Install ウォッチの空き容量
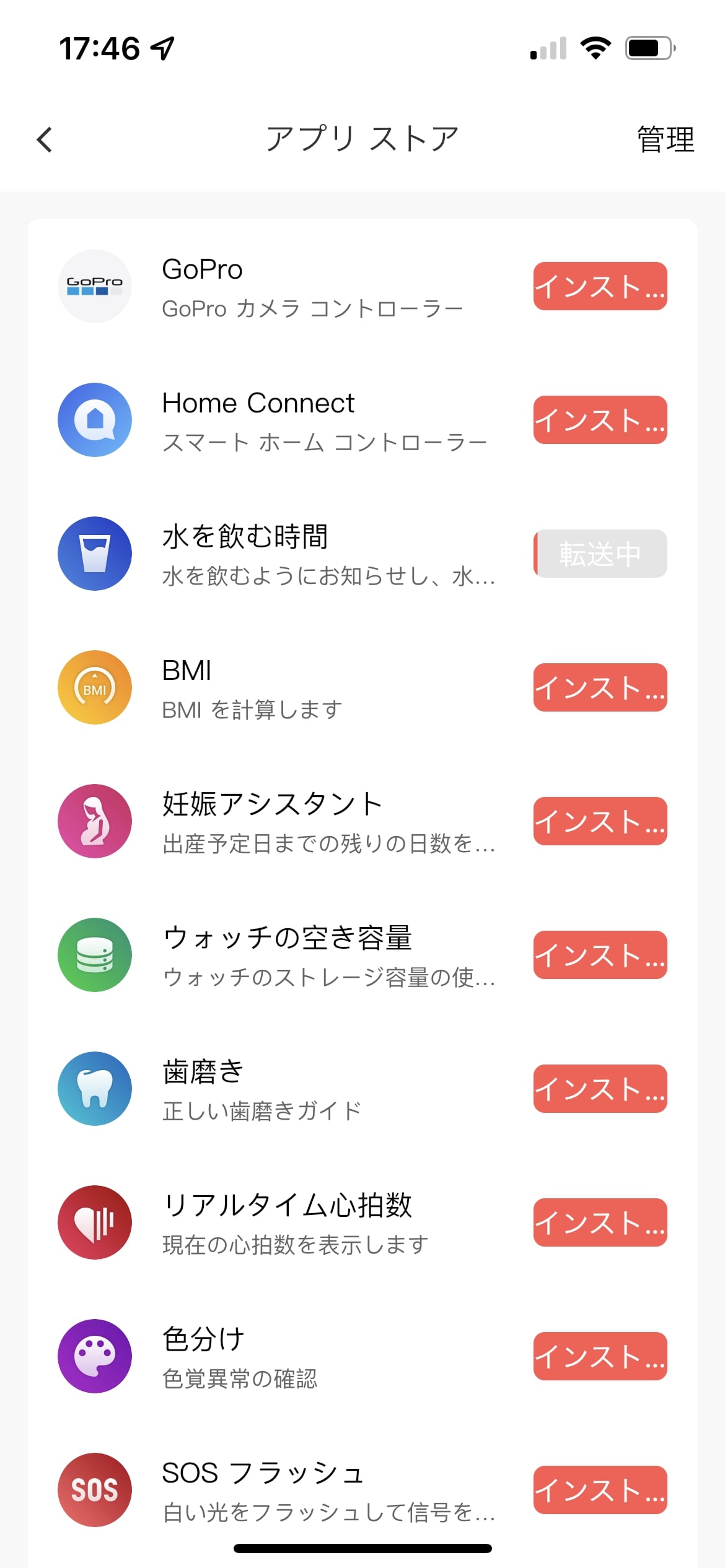Screen dimensions: 725x1568 (x=600, y=955)
